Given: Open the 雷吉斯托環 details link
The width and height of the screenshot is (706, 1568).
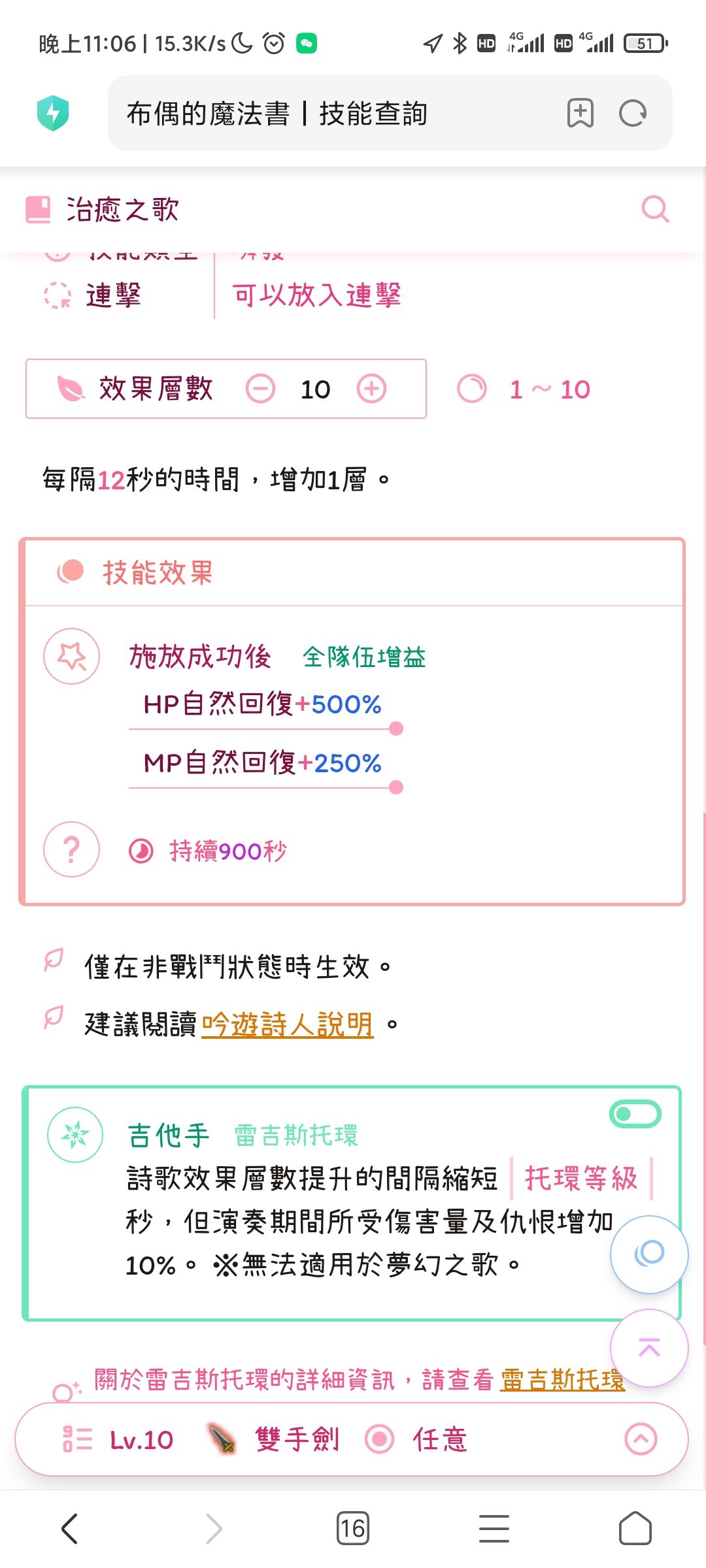Looking at the screenshot, I should pos(561,1380).
